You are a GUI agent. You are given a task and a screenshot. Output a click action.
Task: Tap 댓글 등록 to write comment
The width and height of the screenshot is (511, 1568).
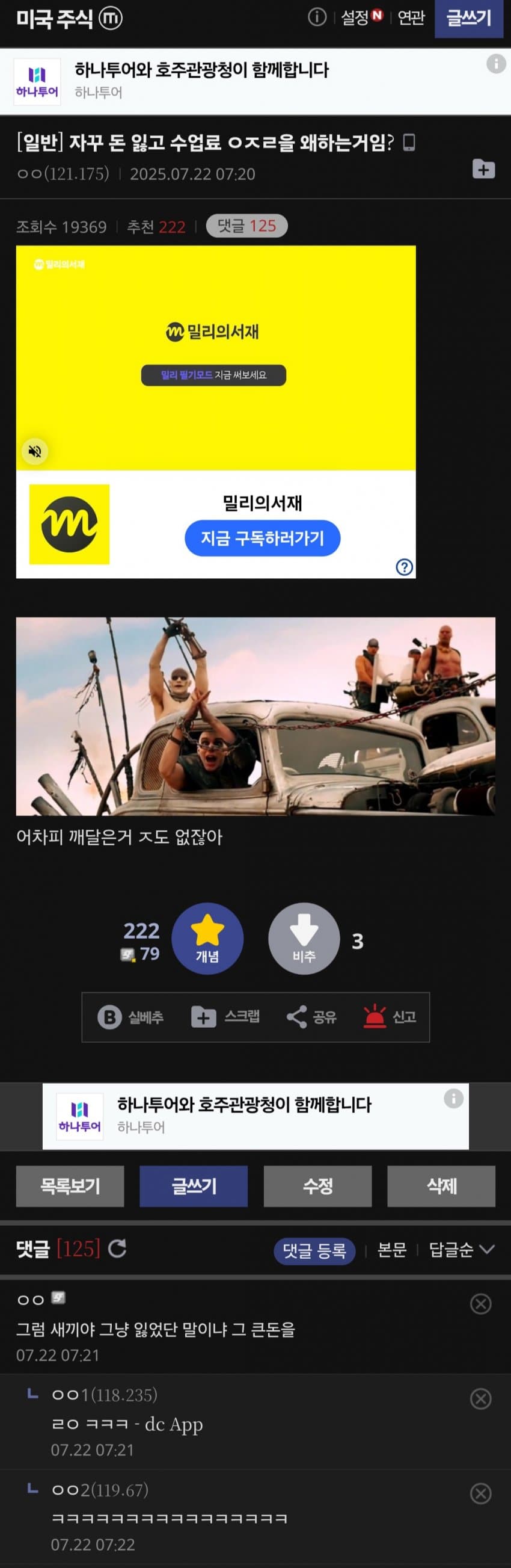314,1251
